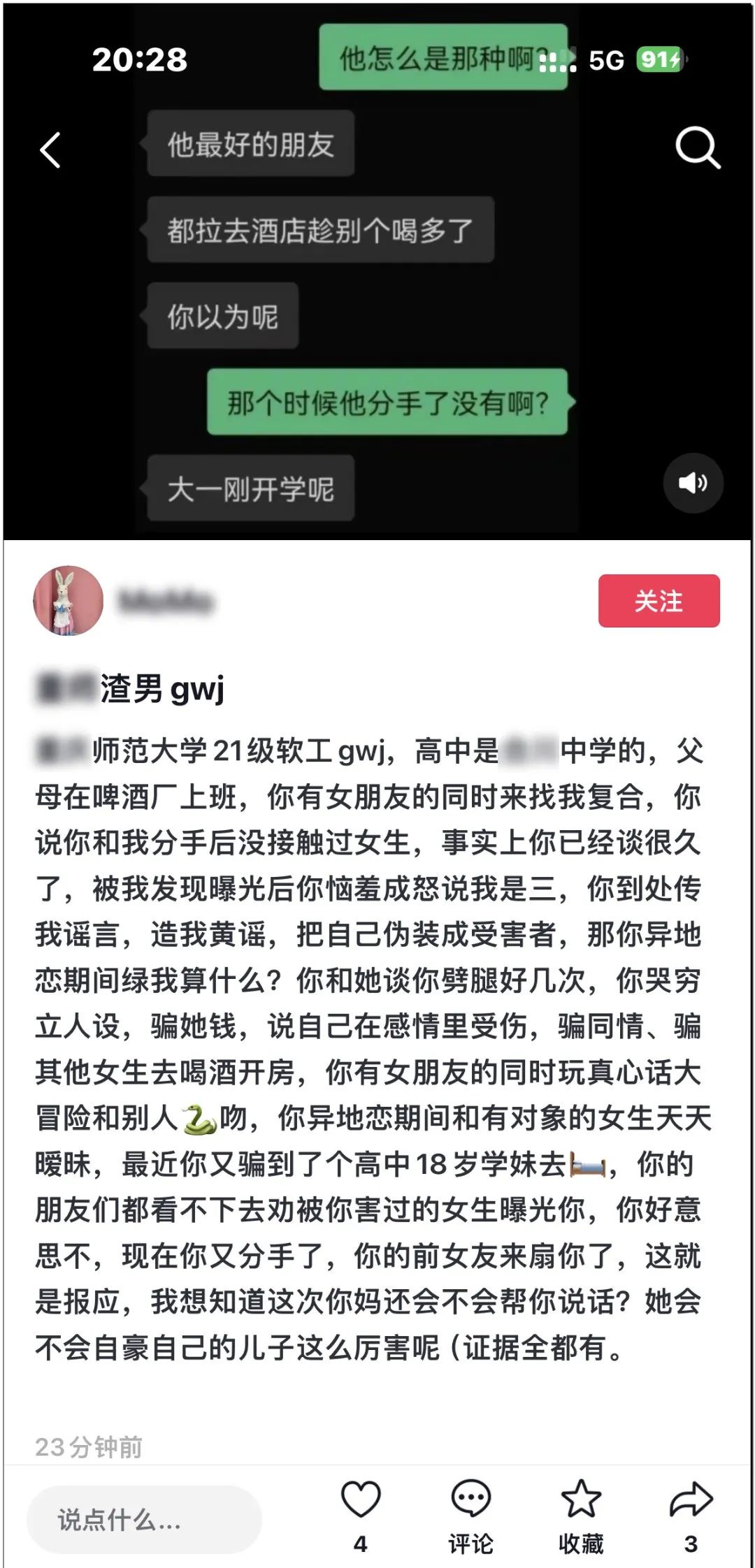Open search with the magnifier icon
755x1568 pixels.
(x=697, y=147)
